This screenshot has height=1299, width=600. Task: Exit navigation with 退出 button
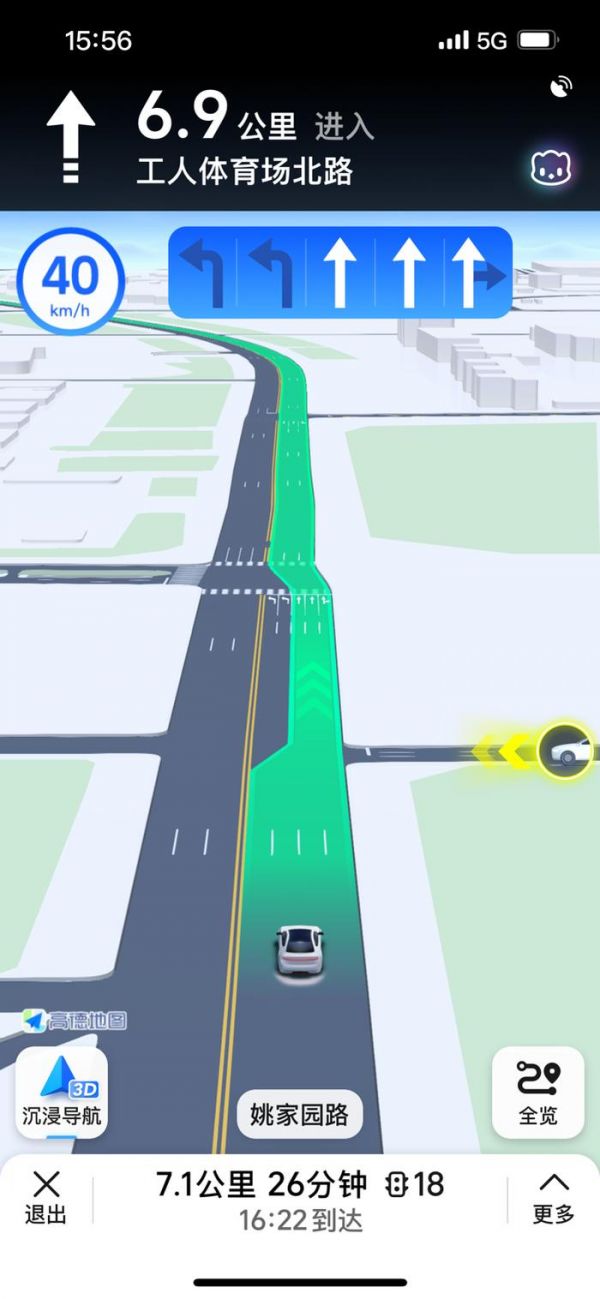46,1198
